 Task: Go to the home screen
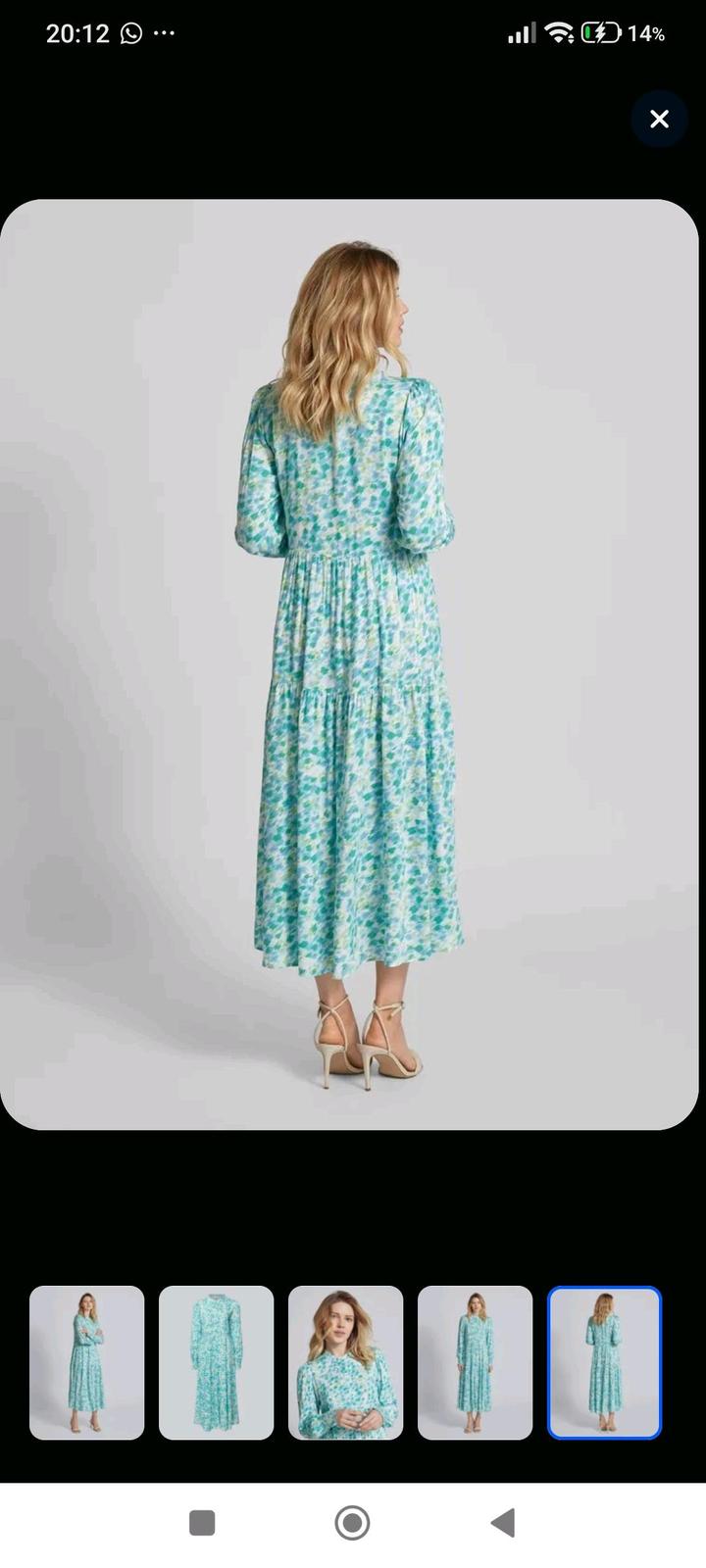point(352,1522)
